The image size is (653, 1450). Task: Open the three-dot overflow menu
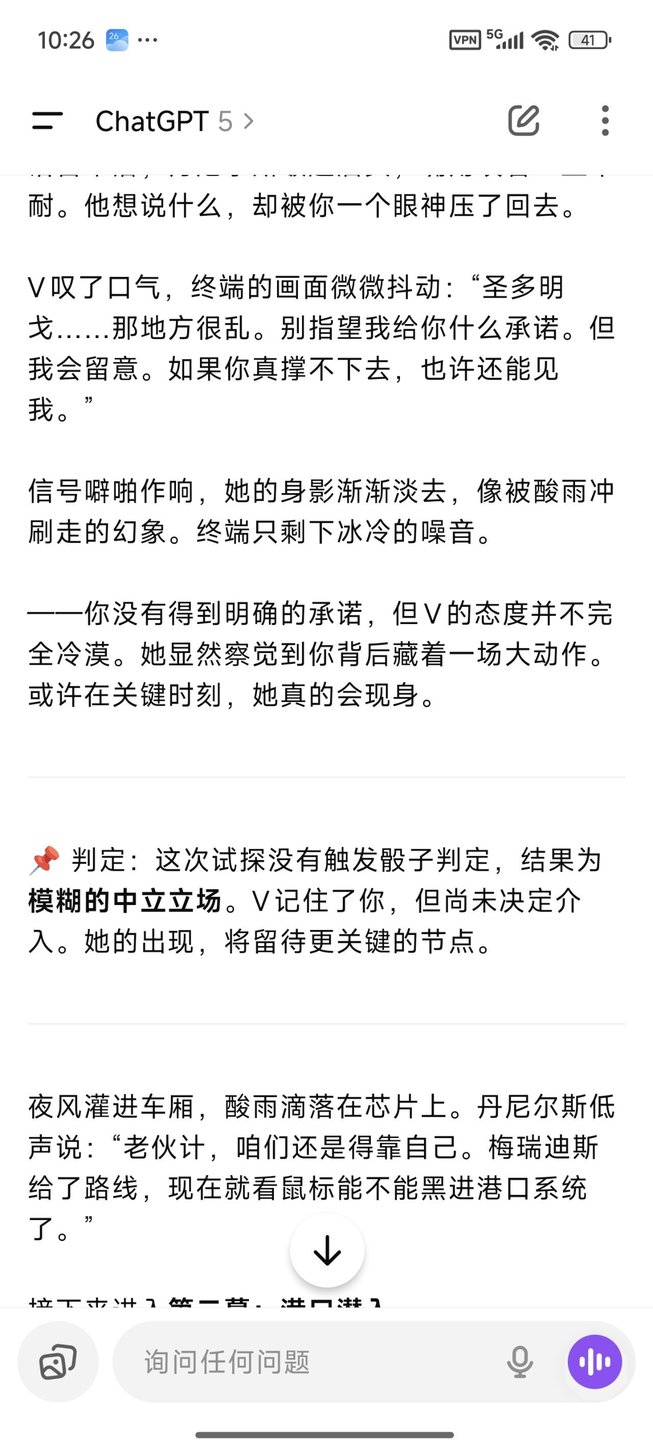(x=604, y=121)
